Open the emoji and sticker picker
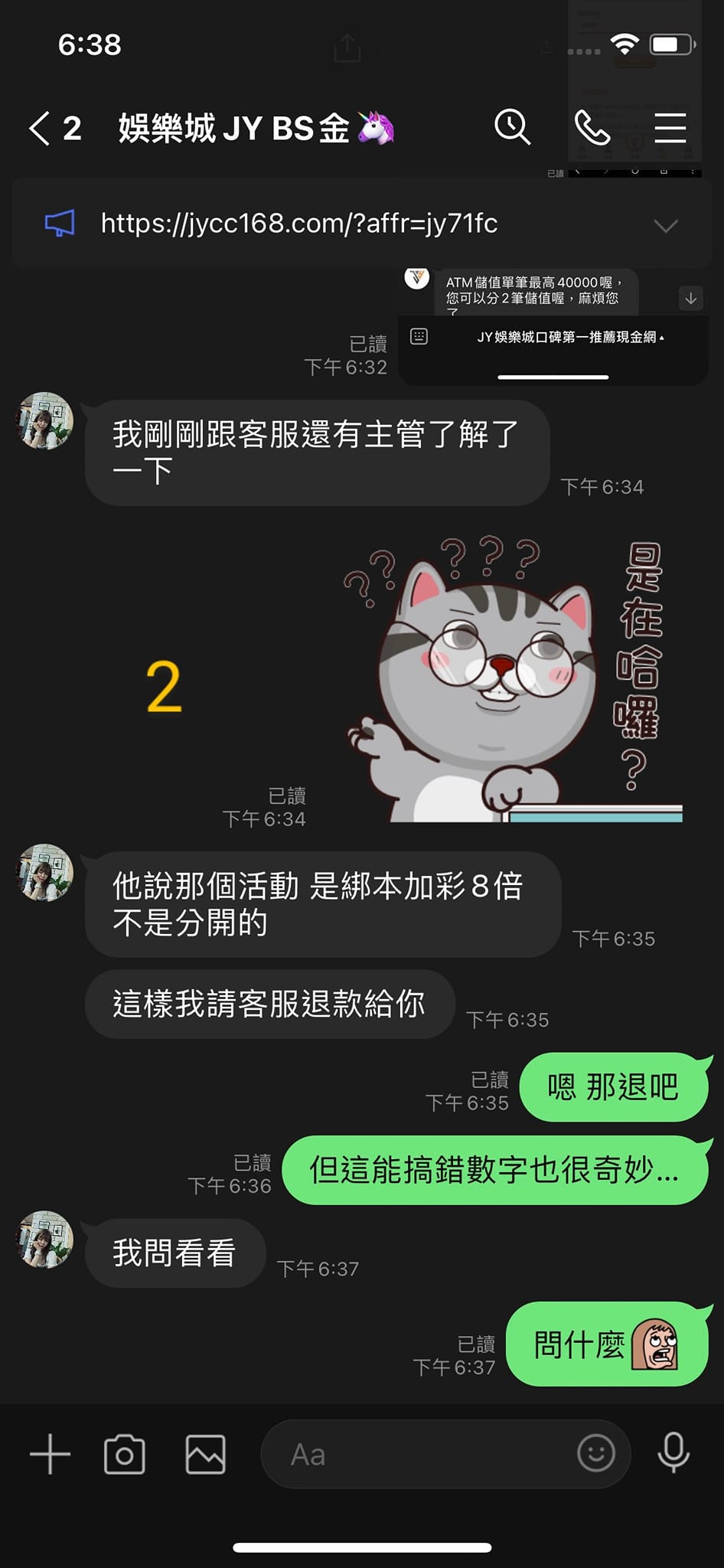This screenshot has width=724, height=1568. coord(596,1453)
